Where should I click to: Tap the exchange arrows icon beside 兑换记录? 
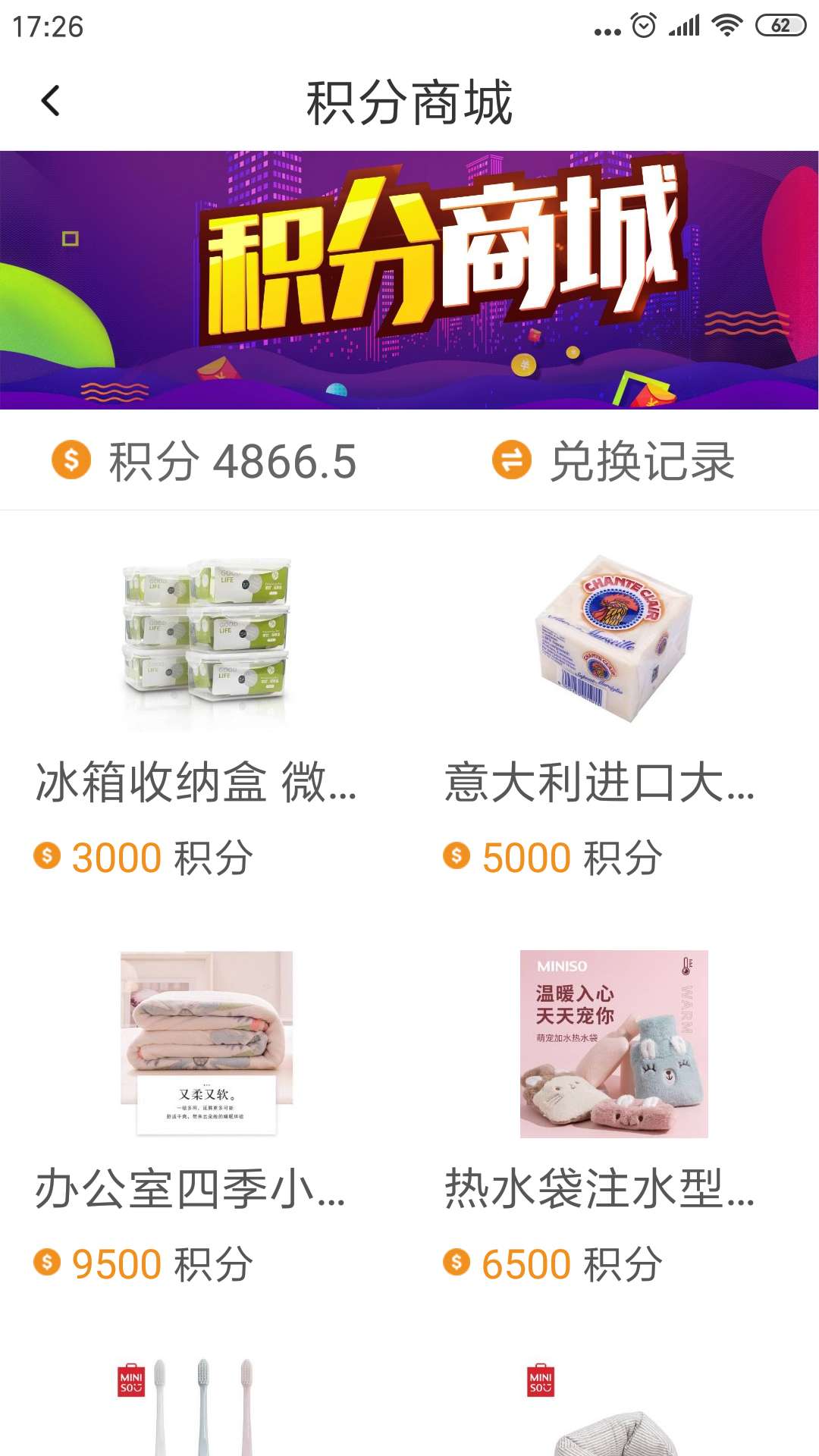512,459
